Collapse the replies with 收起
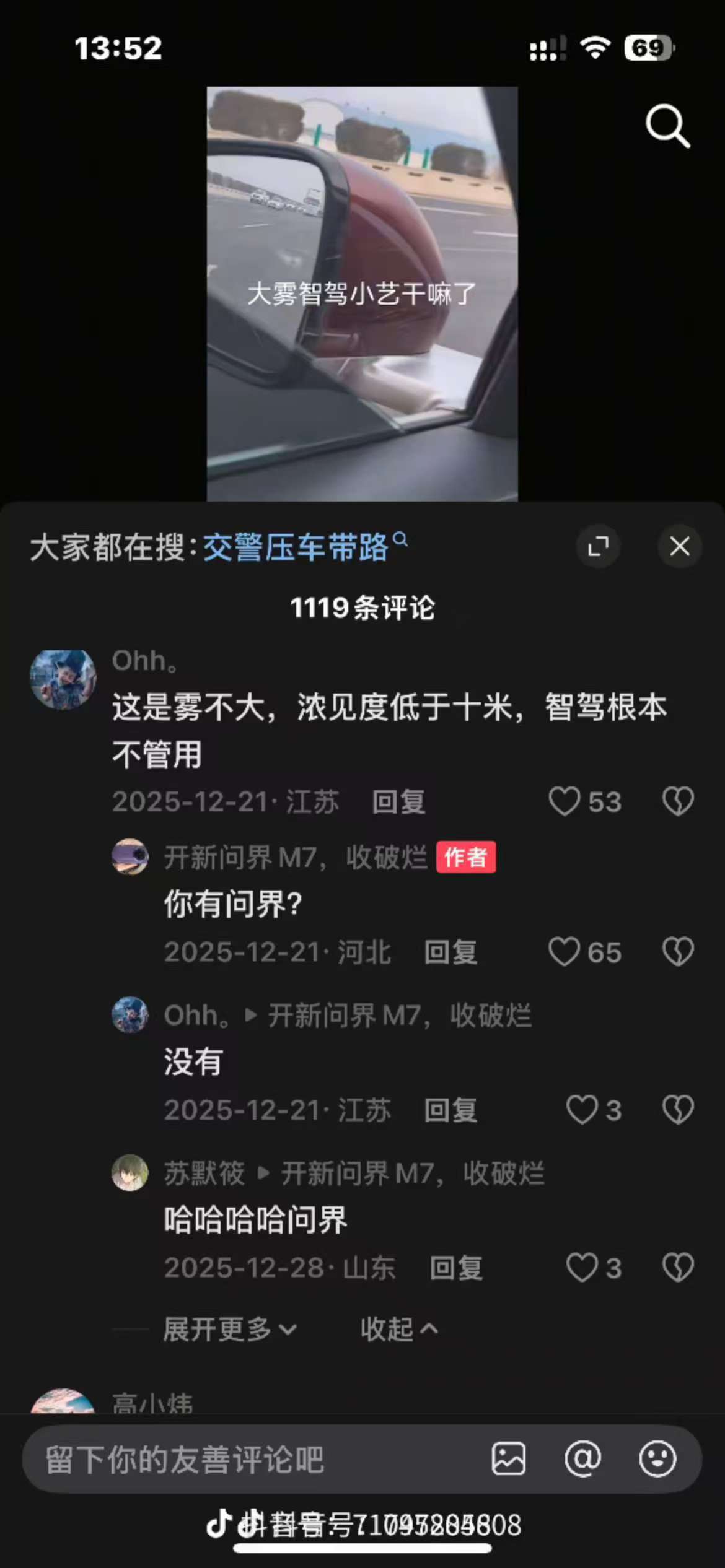Image resolution: width=725 pixels, height=1568 pixels. click(398, 1329)
